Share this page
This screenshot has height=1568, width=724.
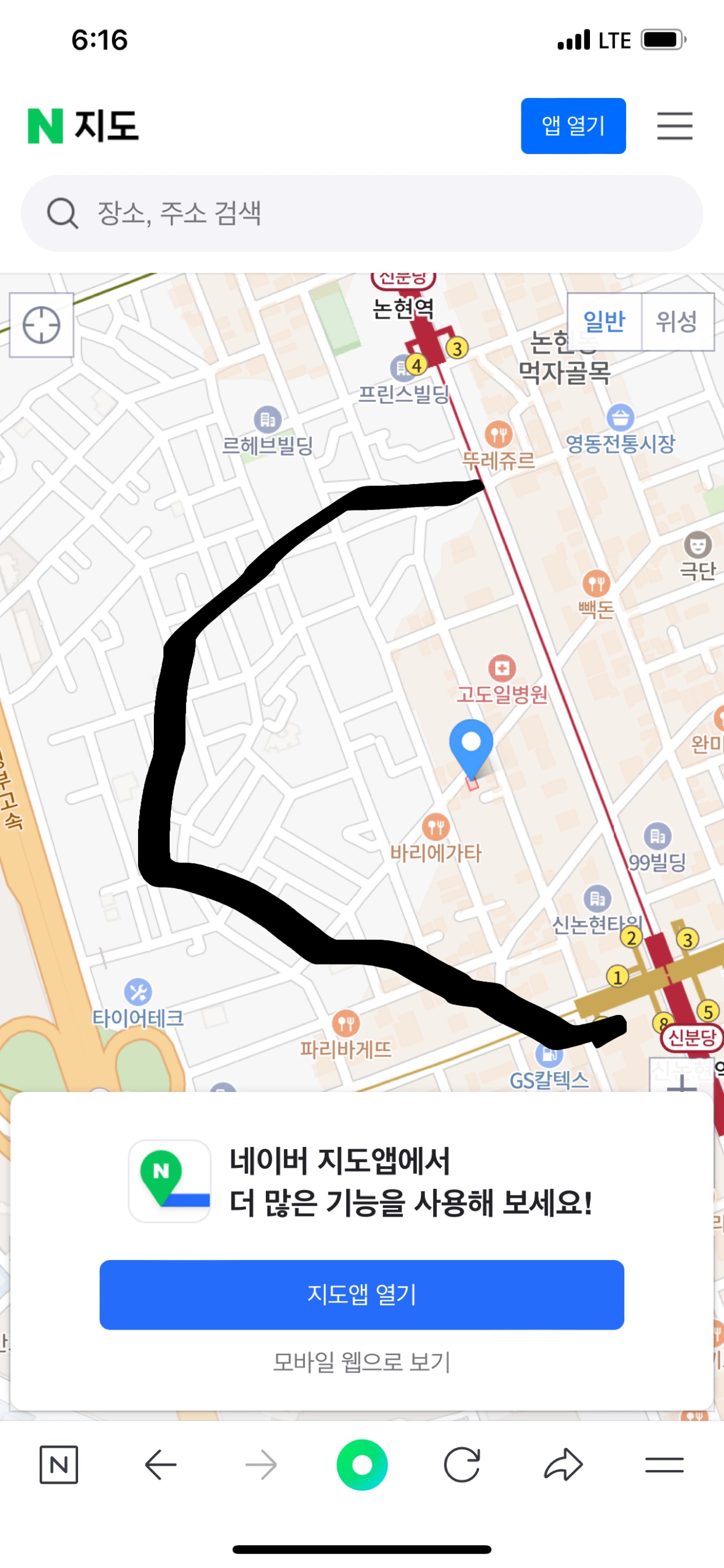tap(563, 1465)
